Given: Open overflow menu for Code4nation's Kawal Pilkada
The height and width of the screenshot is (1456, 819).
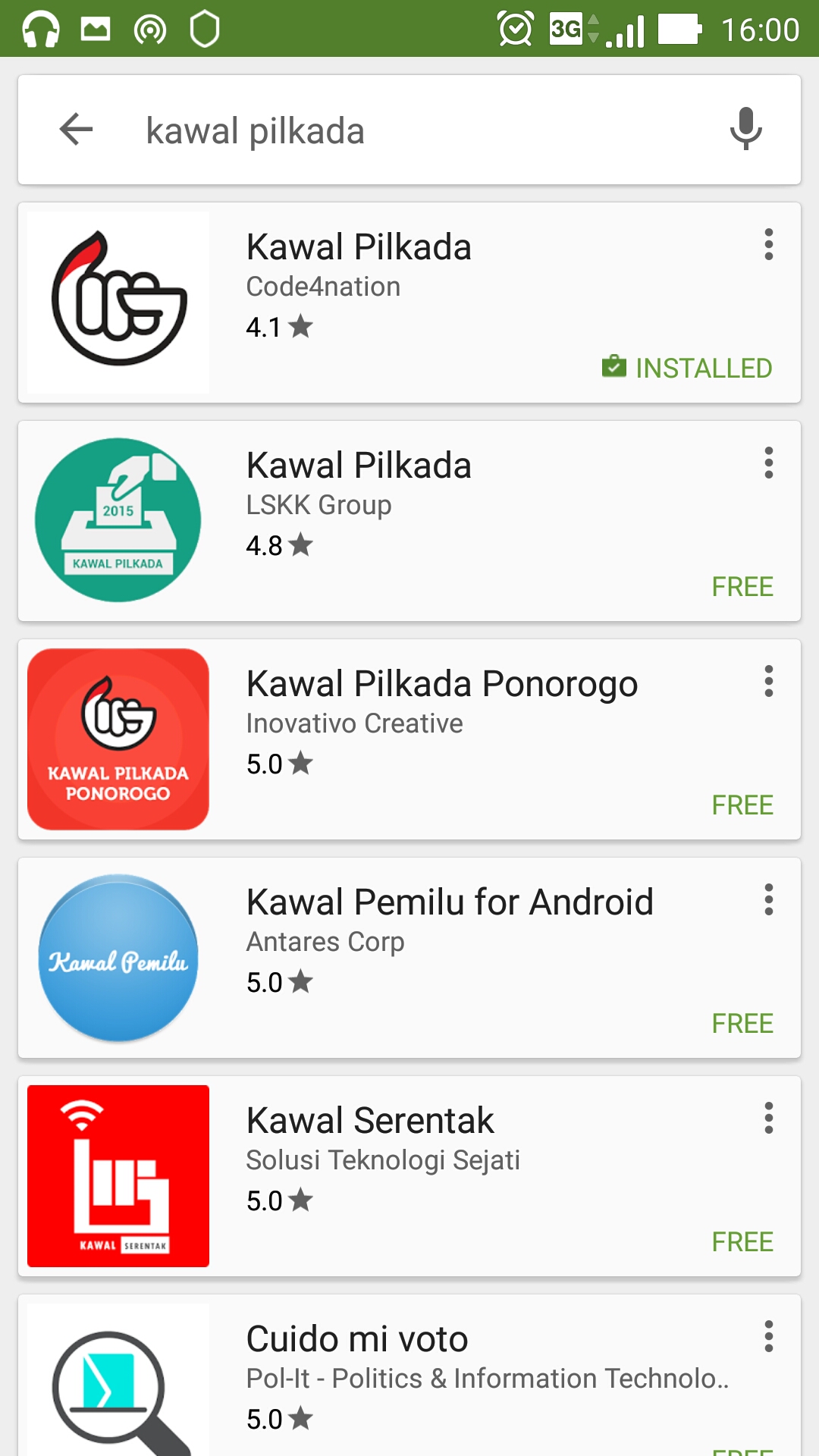Looking at the screenshot, I should pyautogui.click(x=768, y=245).
